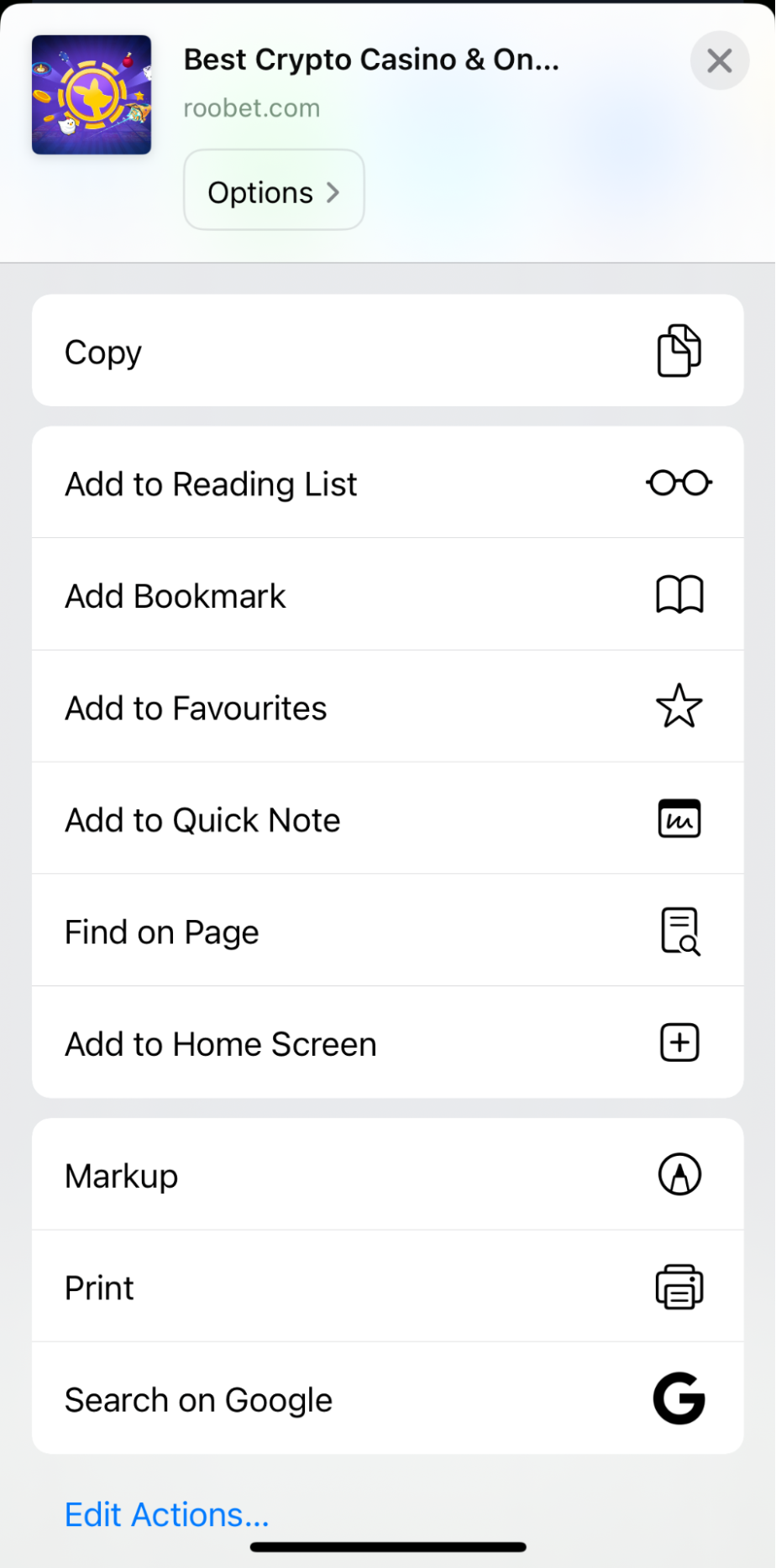The image size is (776, 1568).
Task: Tap the printer icon for Print
Action: (x=679, y=1287)
